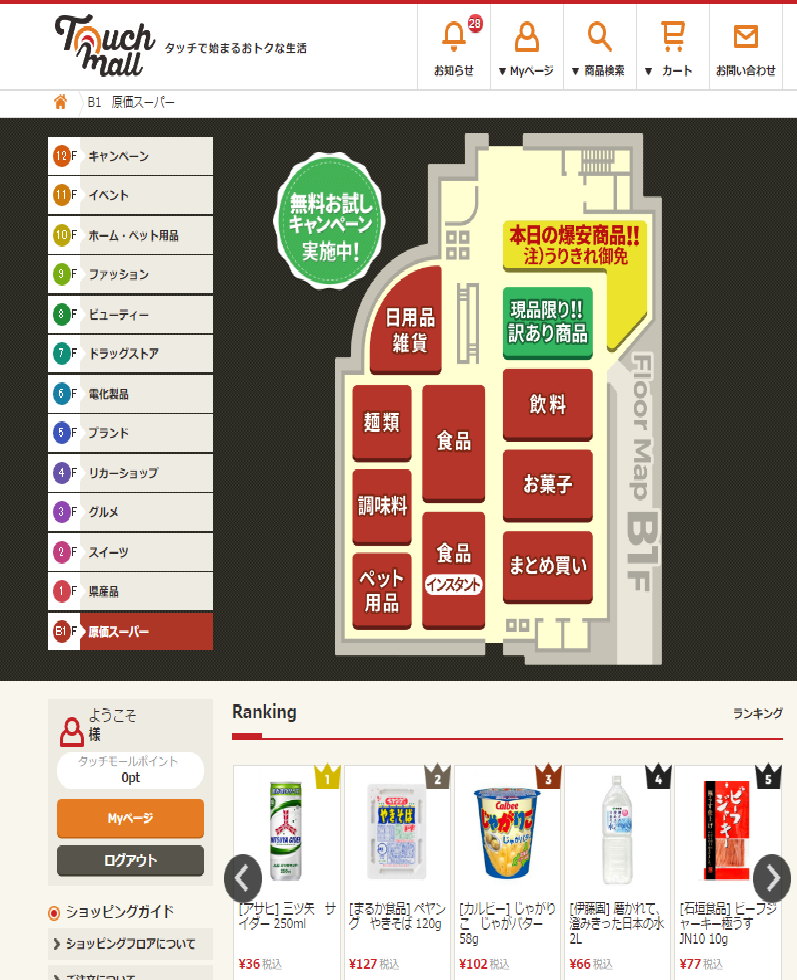
Task: Expand the Myページ header menu
Action: pos(526,48)
